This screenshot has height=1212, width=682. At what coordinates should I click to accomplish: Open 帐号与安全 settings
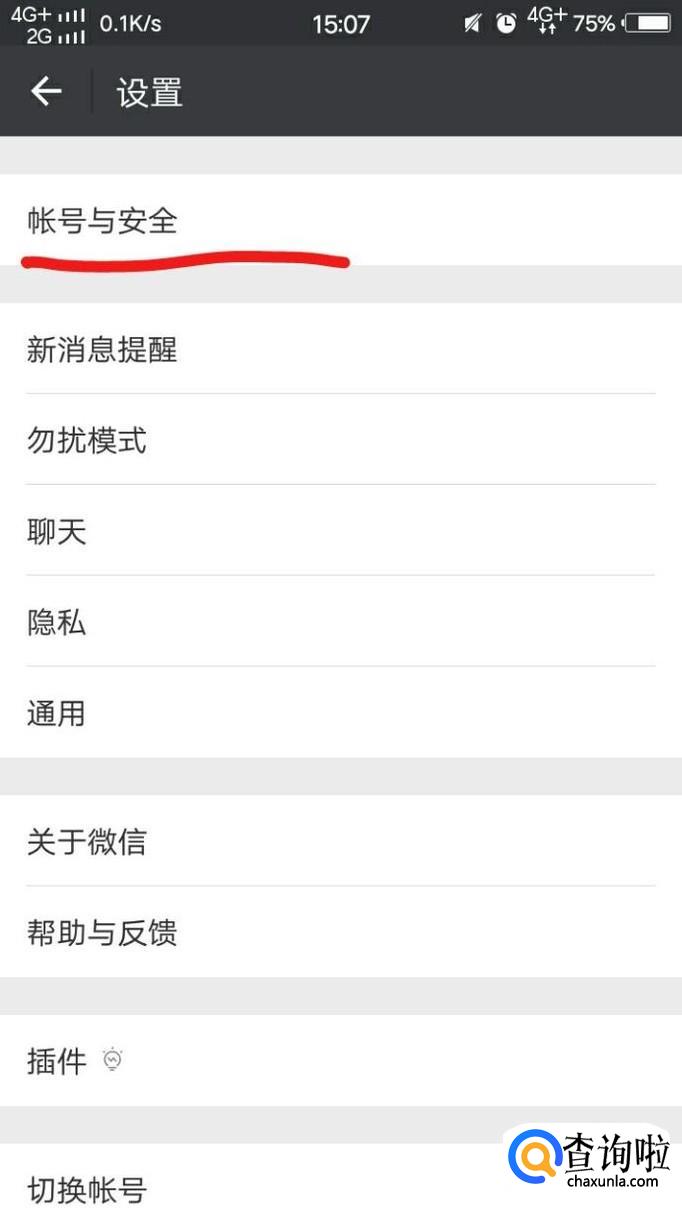point(102,221)
